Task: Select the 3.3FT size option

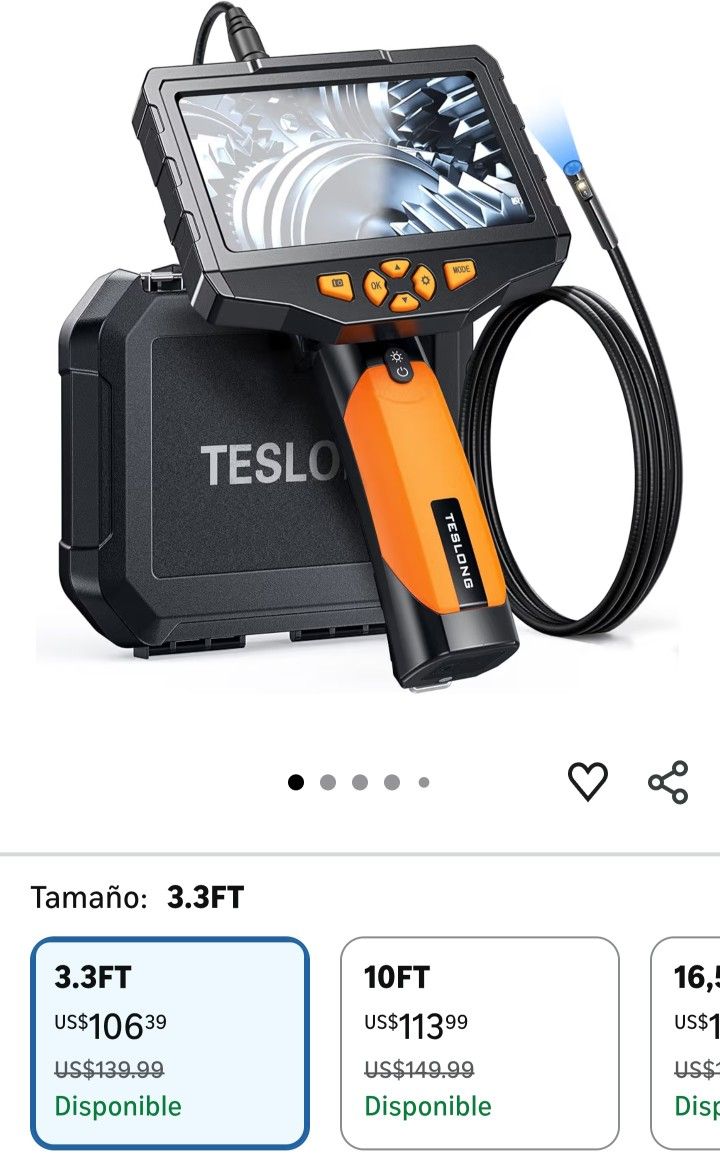Action: [169, 1042]
